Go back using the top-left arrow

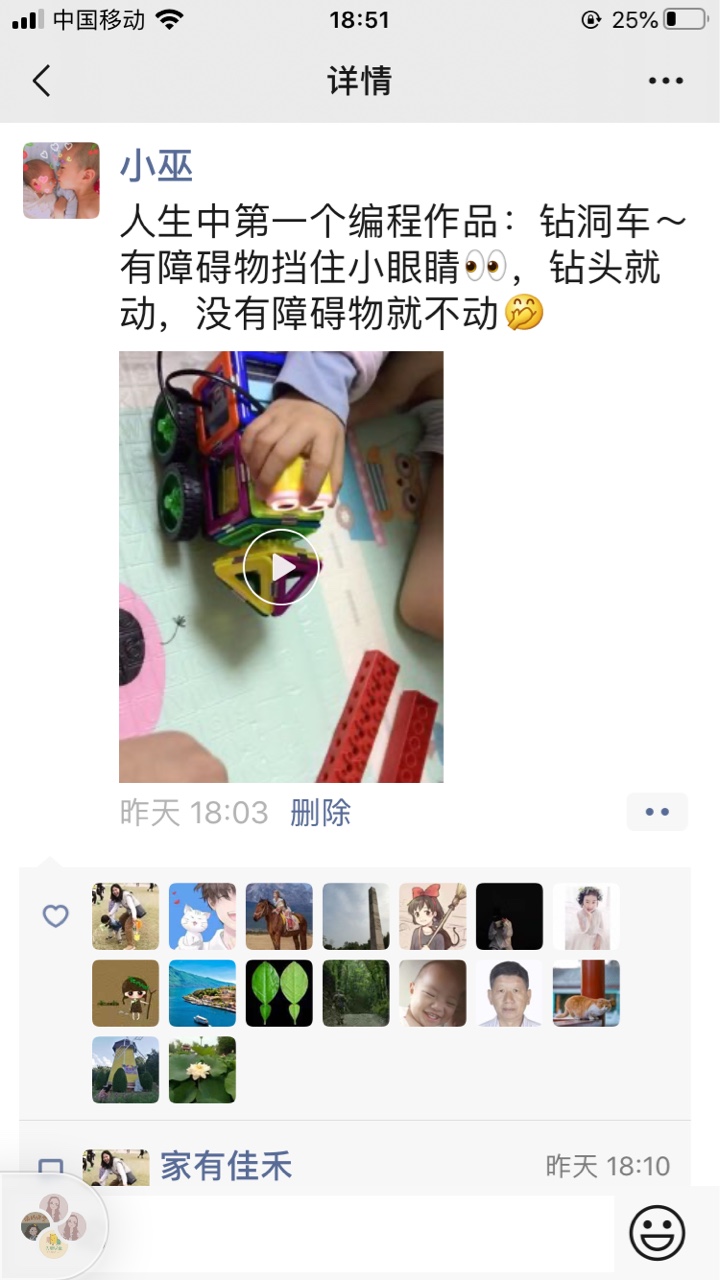pos(41,81)
